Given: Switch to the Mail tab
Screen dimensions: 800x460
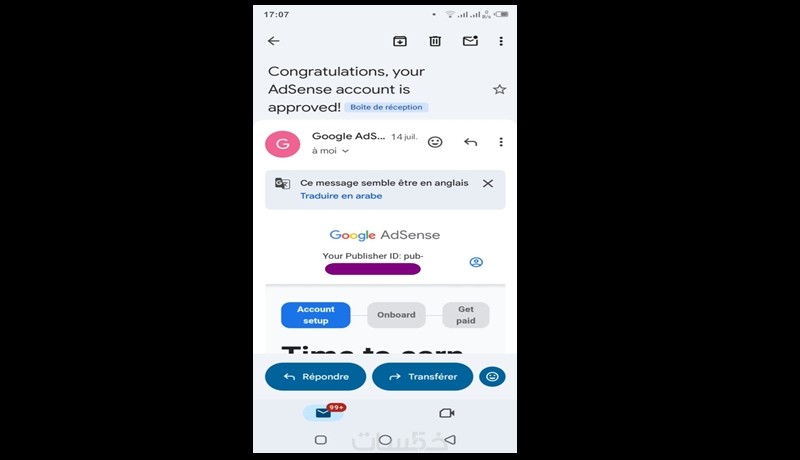Looking at the screenshot, I should coord(322,413).
